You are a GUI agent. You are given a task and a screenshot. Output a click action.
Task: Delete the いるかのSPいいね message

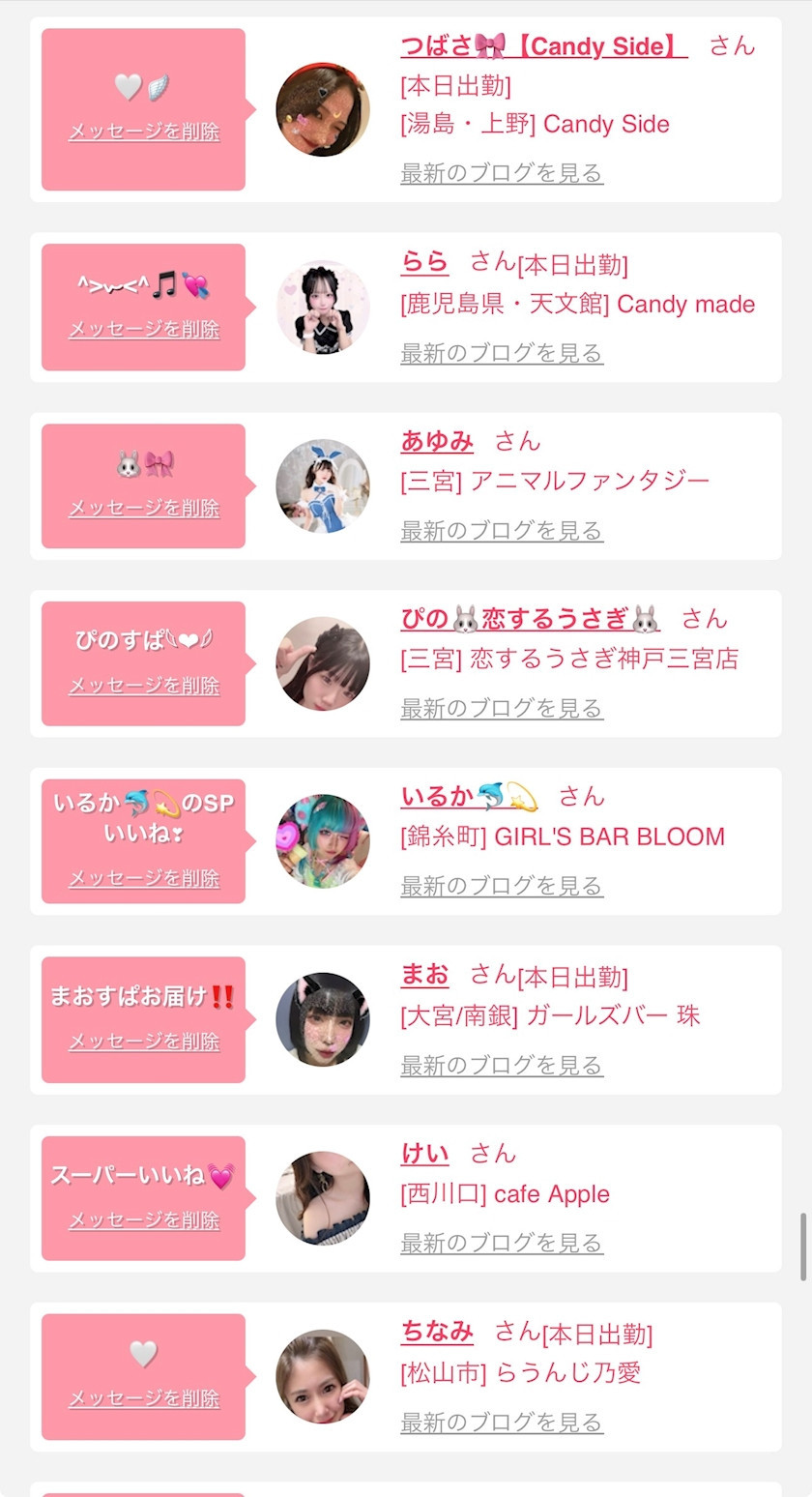tap(144, 878)
